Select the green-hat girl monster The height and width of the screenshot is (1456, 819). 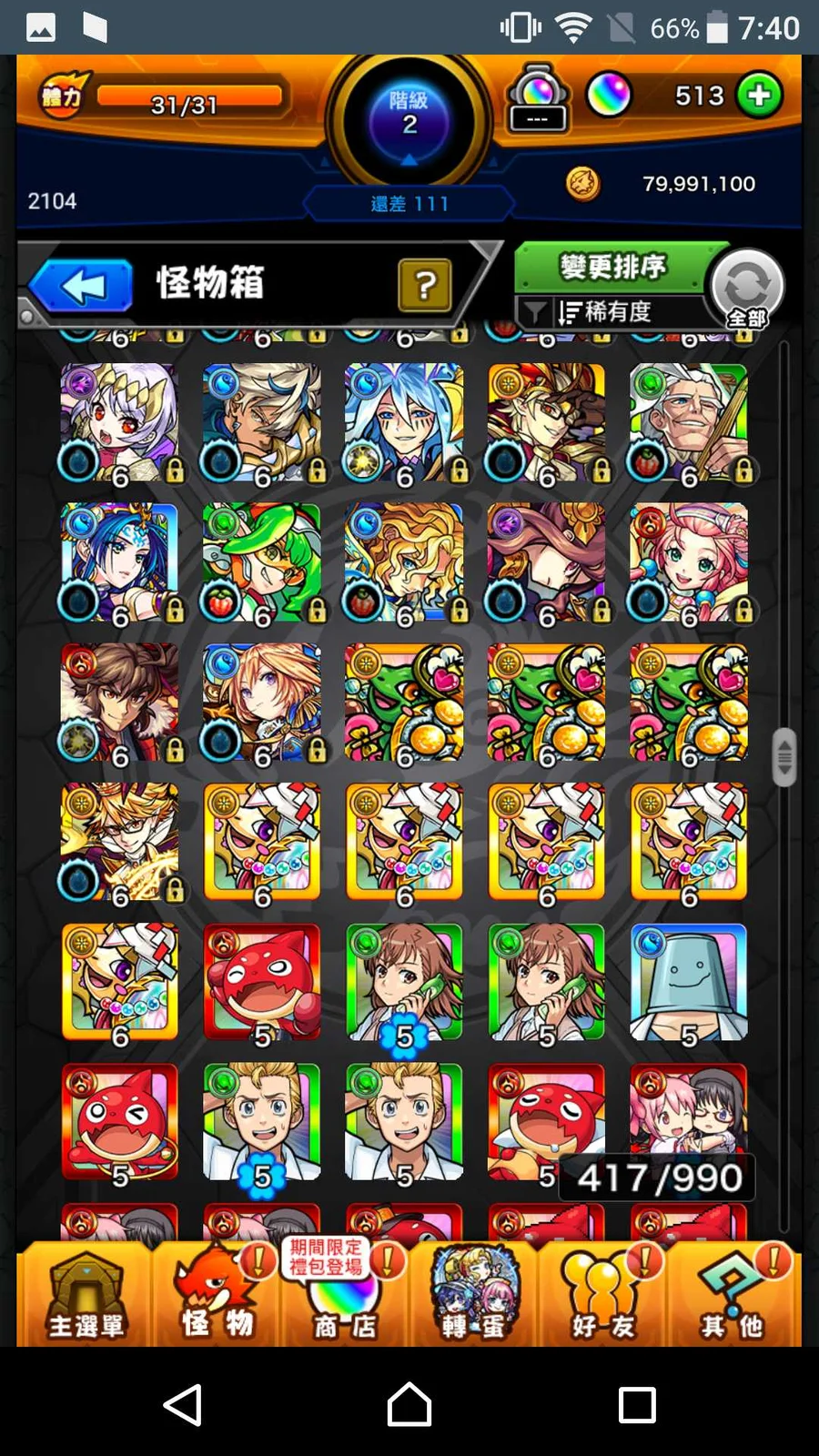click(x=262, y=562)
